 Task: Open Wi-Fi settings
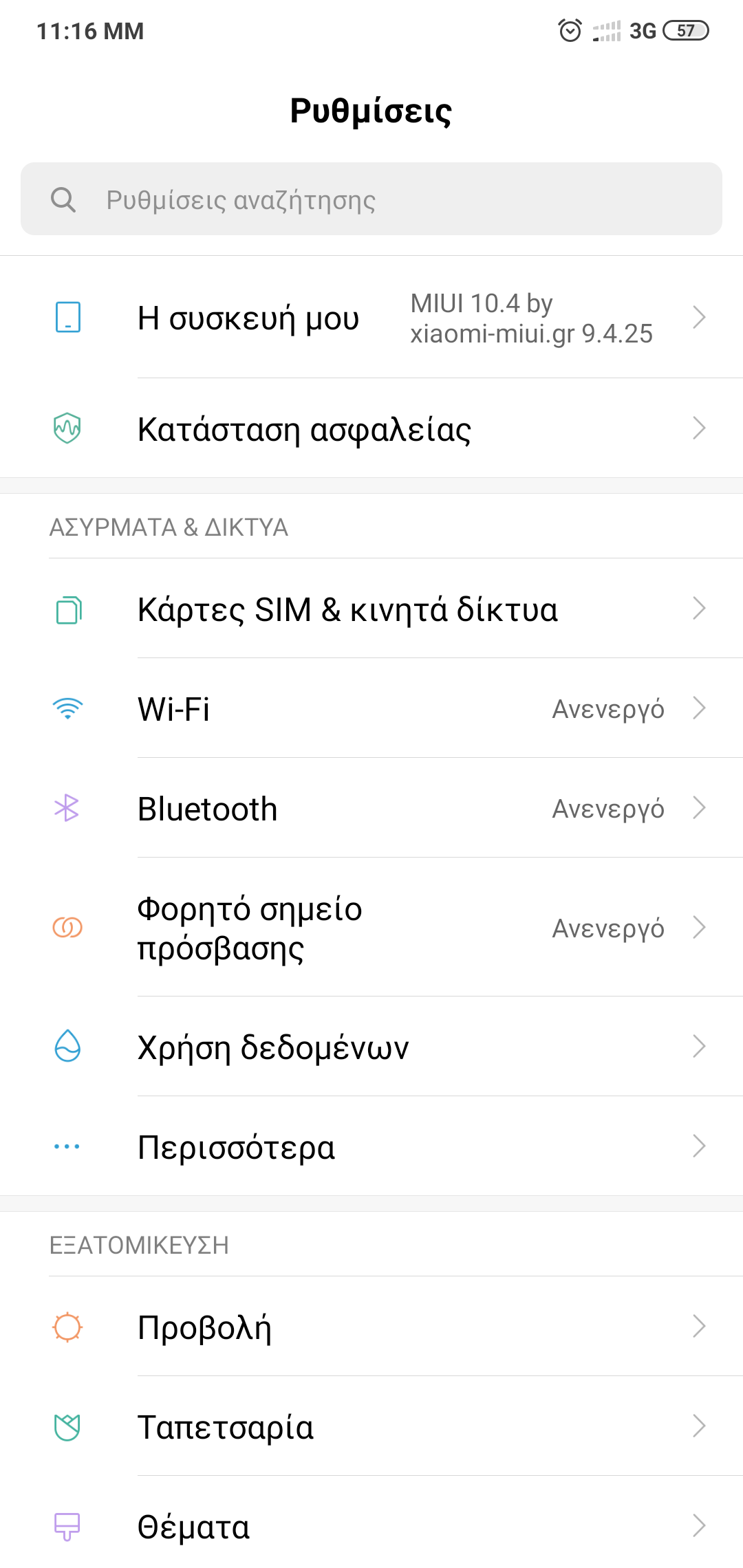point(371,709)
